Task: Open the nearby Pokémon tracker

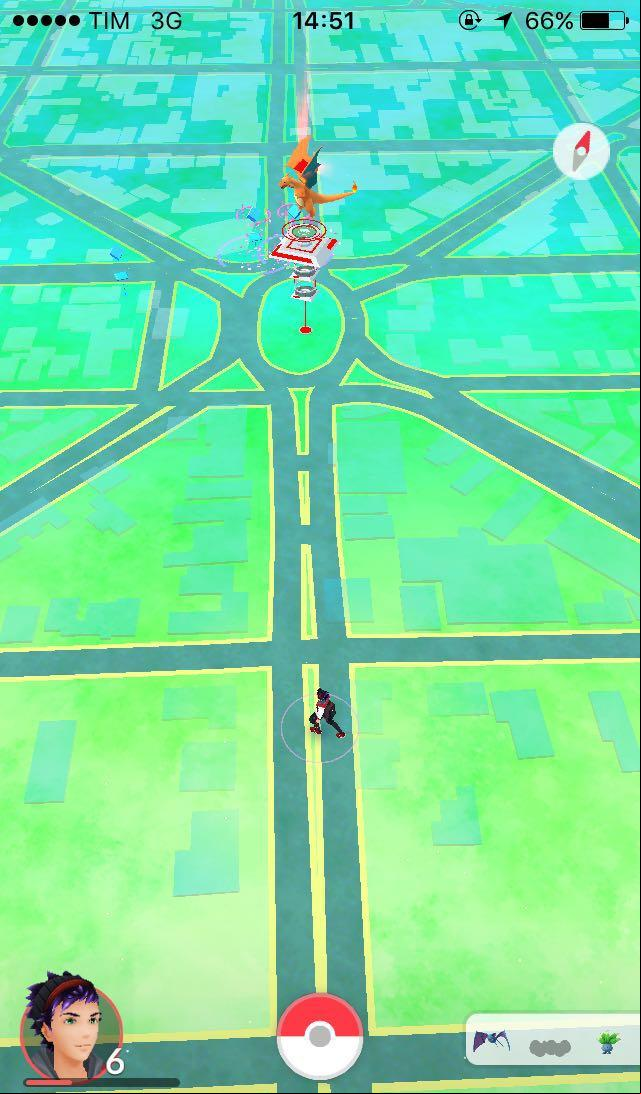Action: click(552, 1043)
